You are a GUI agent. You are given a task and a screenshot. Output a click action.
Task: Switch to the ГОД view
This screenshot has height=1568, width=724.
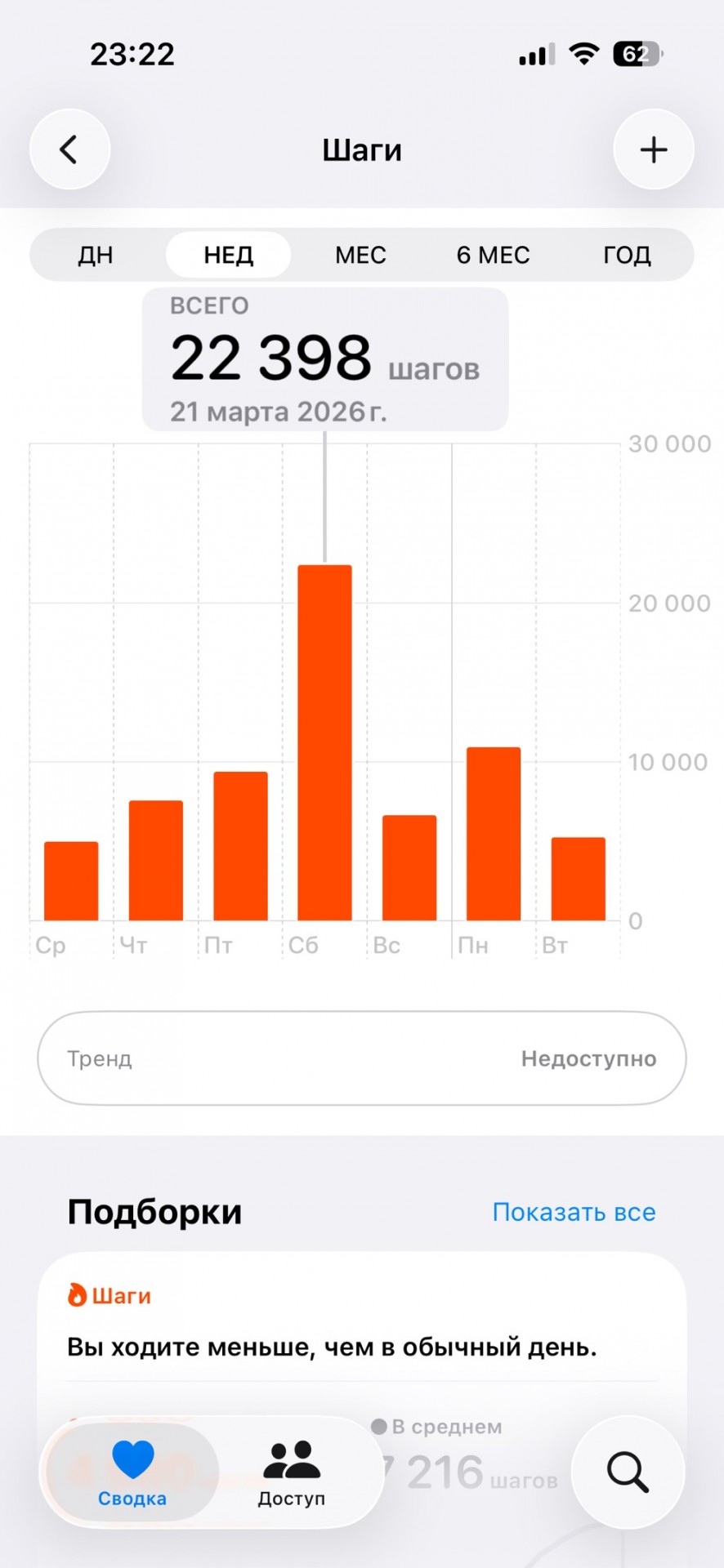(627, 255)
